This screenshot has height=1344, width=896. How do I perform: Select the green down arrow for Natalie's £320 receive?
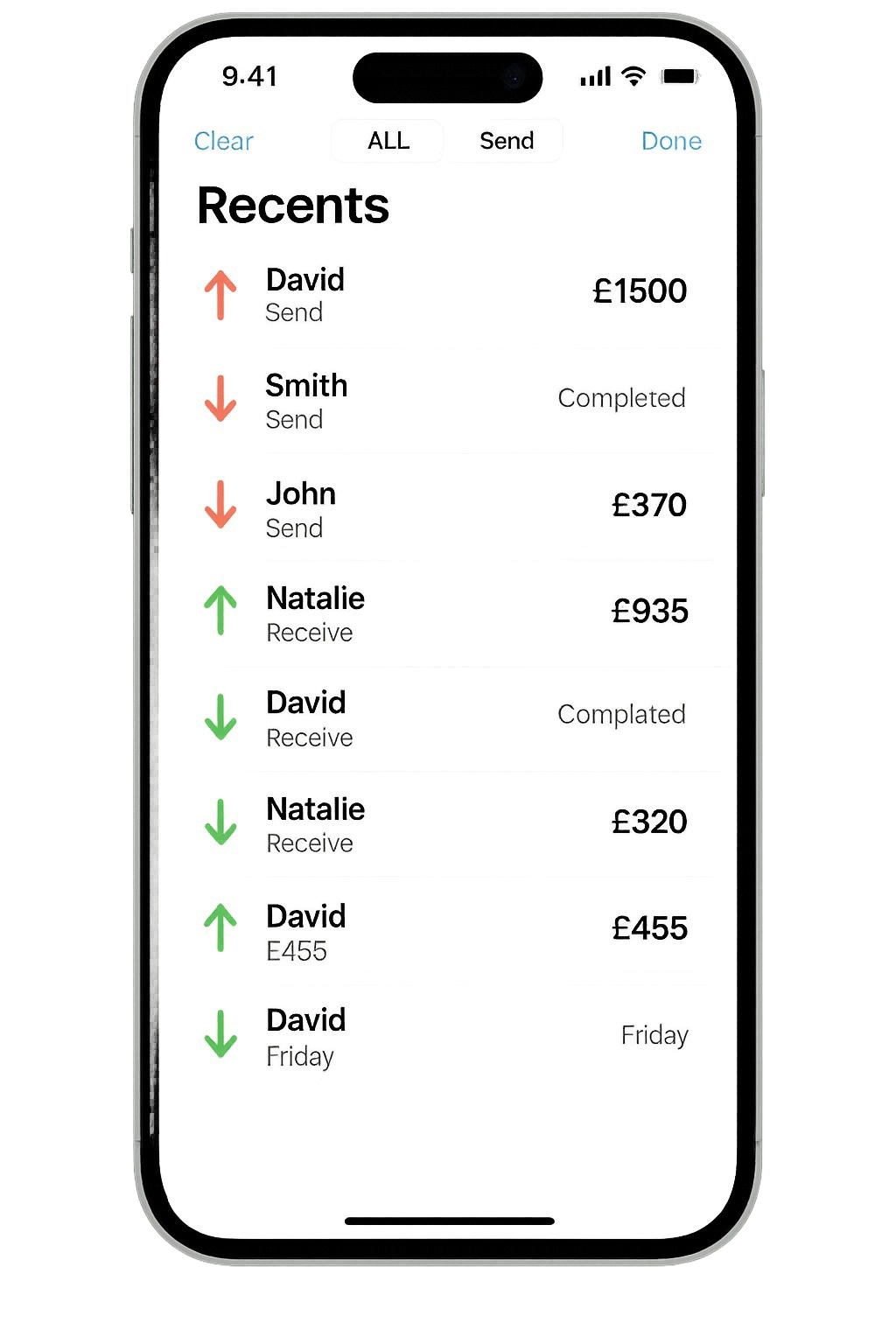point(220,823)
